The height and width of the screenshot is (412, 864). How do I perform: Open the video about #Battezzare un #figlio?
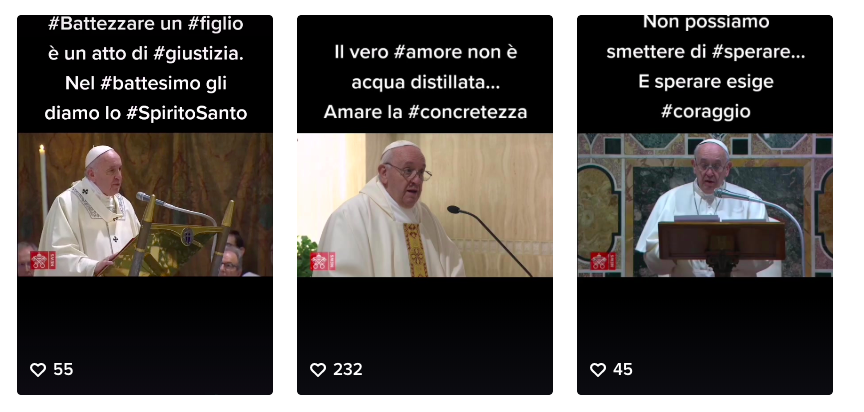point(145,205)
